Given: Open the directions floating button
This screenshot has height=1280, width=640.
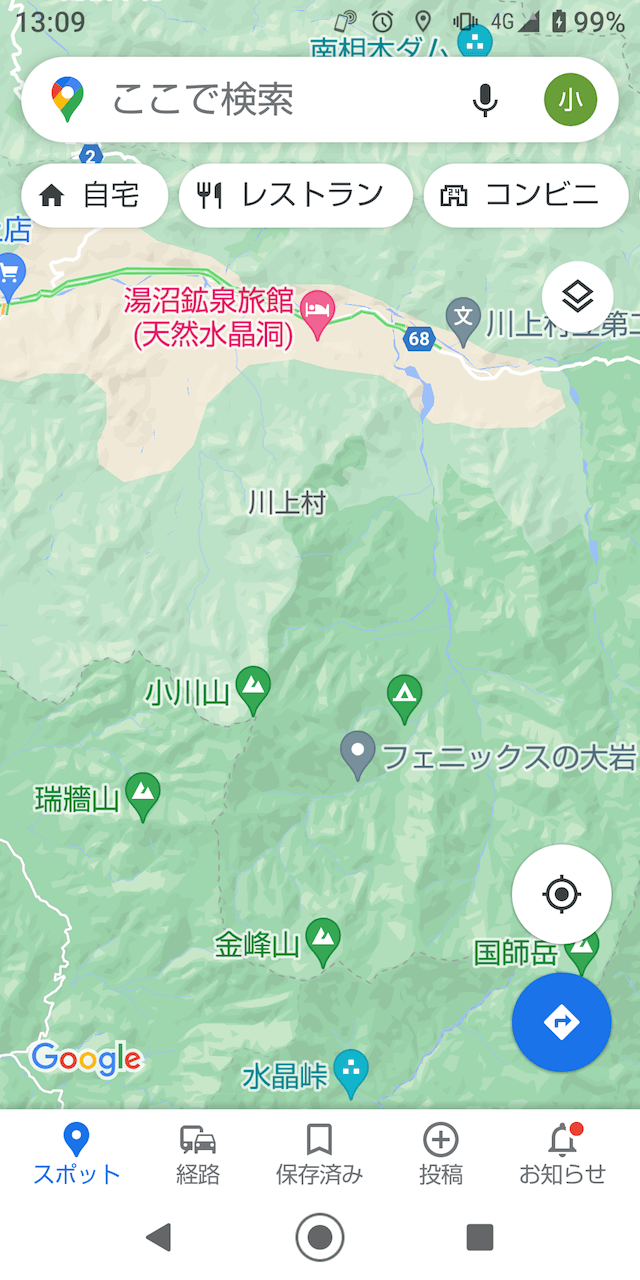Looking at the screenshot, I should click(562, 1022).
